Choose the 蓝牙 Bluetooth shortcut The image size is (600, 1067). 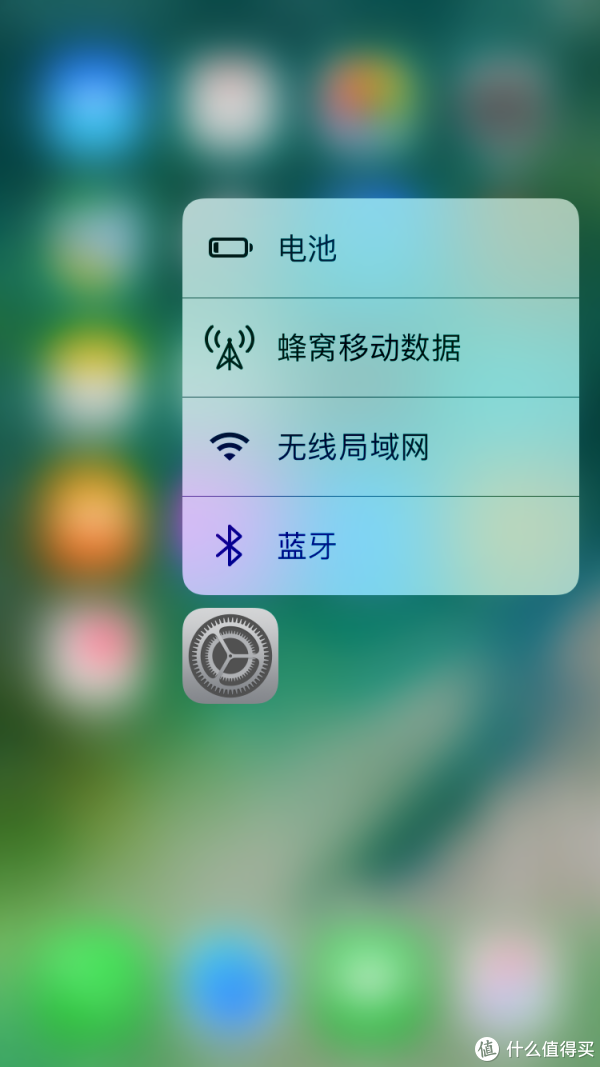(380, 545)
